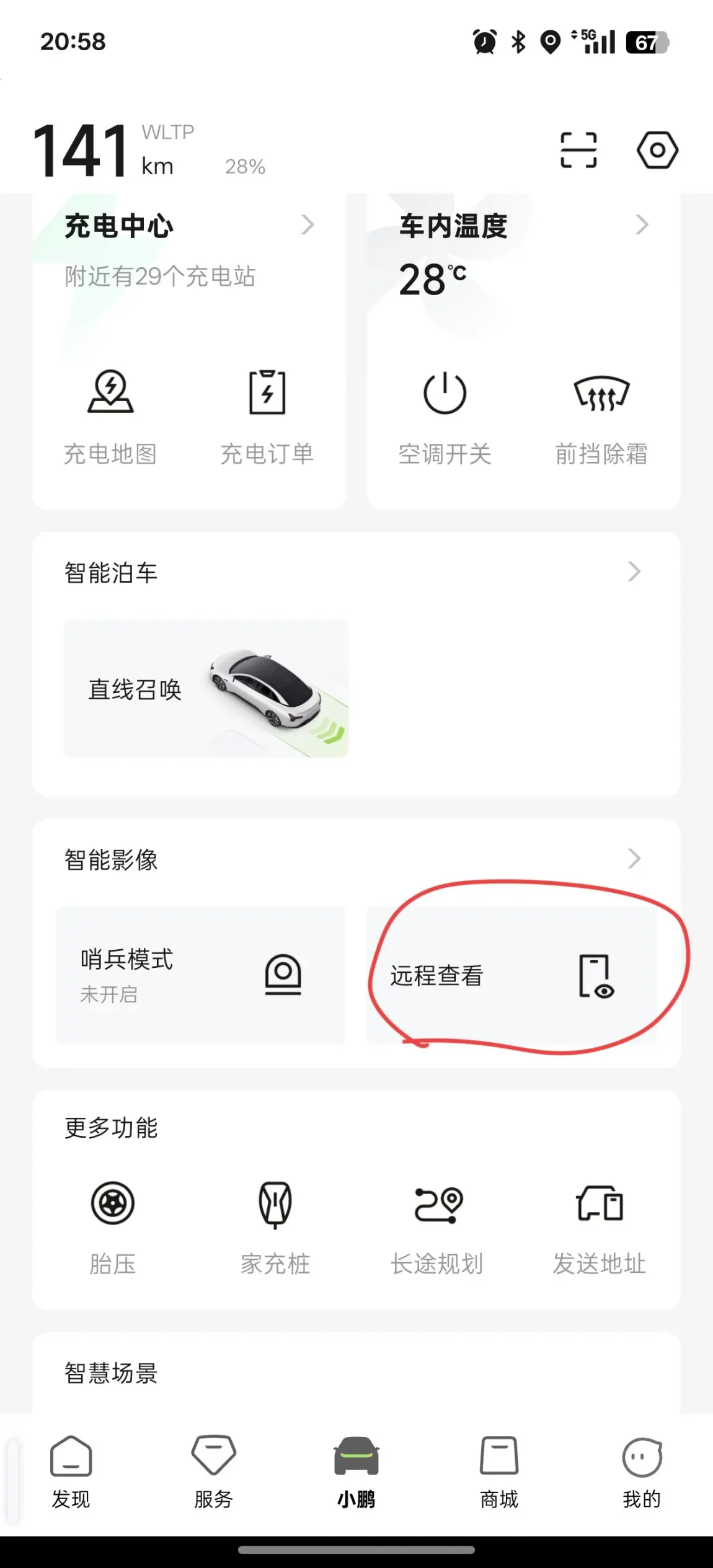Toggle the 空调开关 air conditioner power
The height and width of the screenshot is (1568, 713).
(x=445, y=412)
